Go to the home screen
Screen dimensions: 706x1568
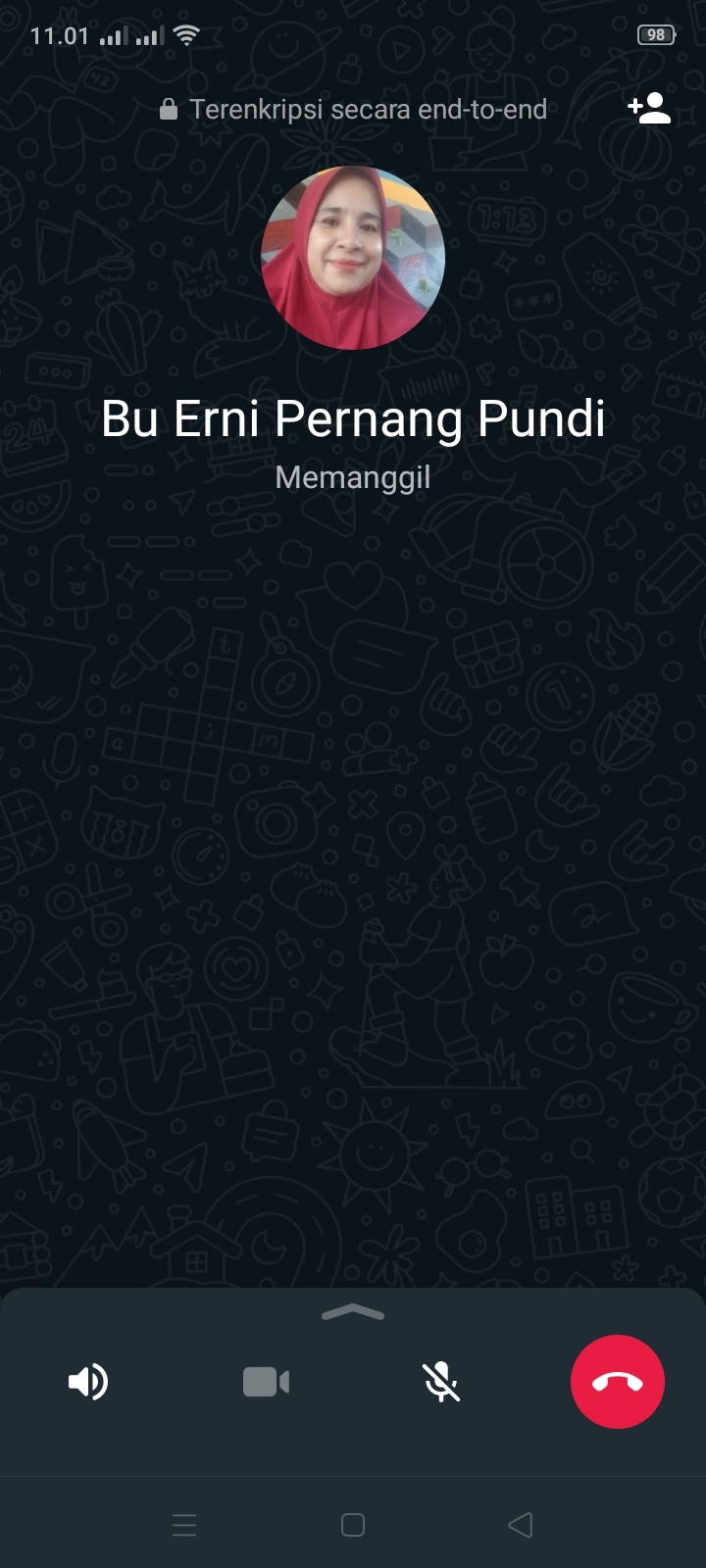coord(353,1525)
